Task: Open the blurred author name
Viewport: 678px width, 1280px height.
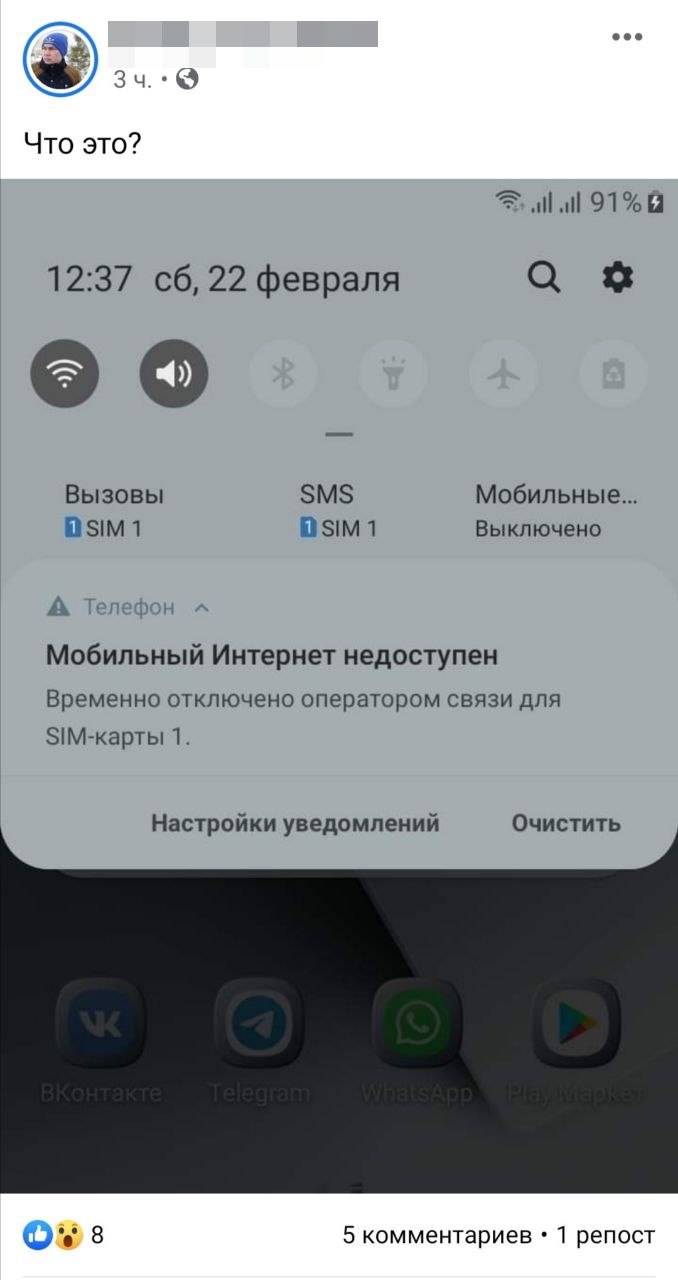Action: coord(242,34)
